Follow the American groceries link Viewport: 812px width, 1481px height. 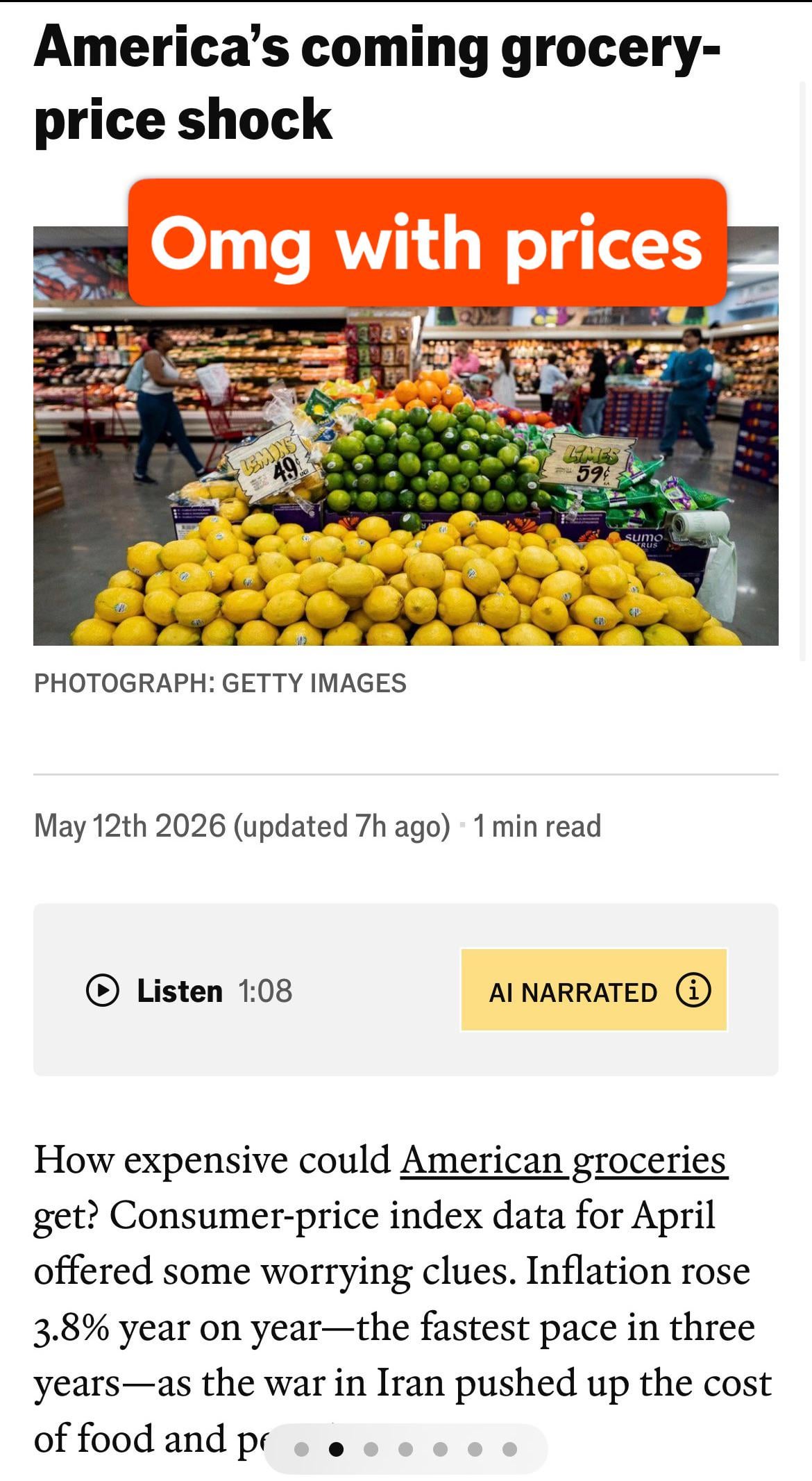(564, 1160)
